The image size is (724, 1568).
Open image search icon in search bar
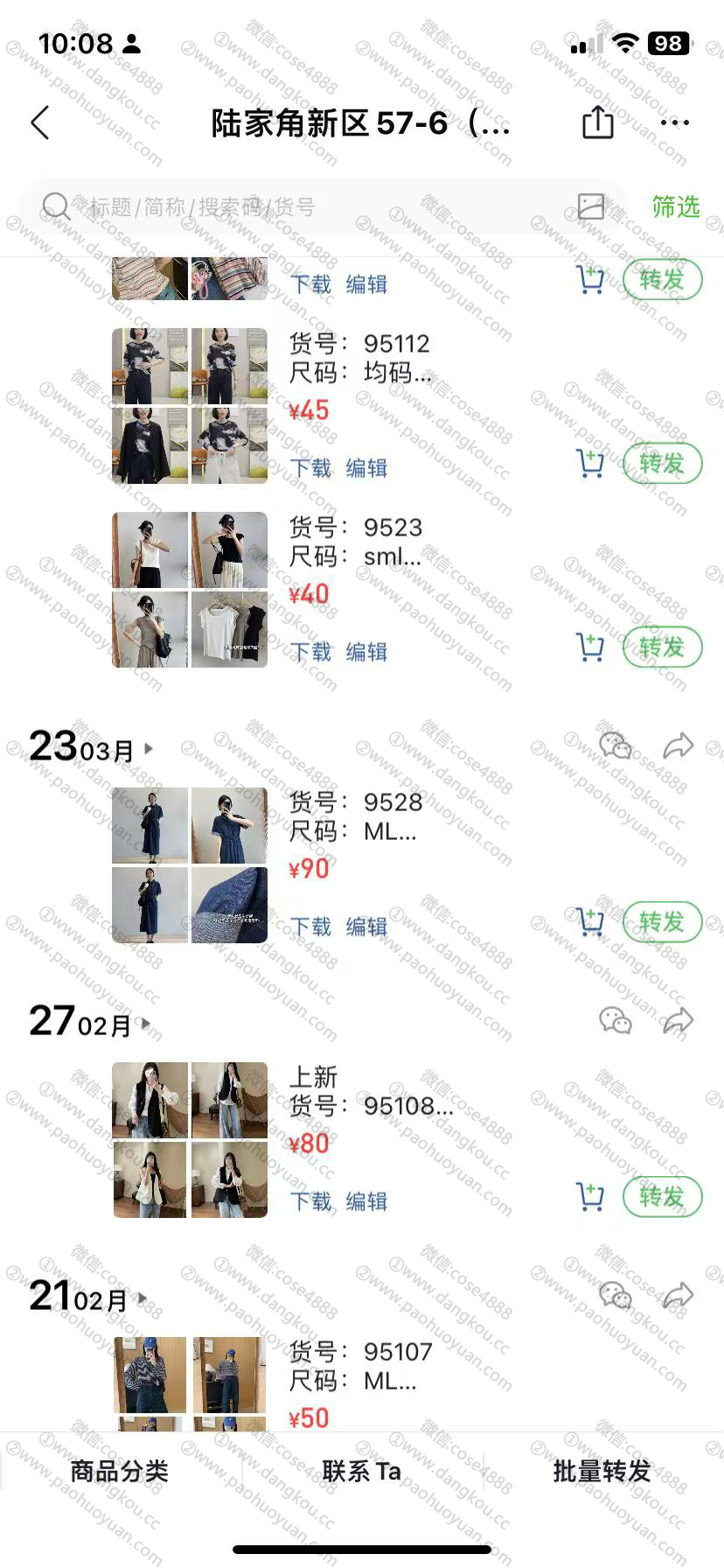click(591, 206)
